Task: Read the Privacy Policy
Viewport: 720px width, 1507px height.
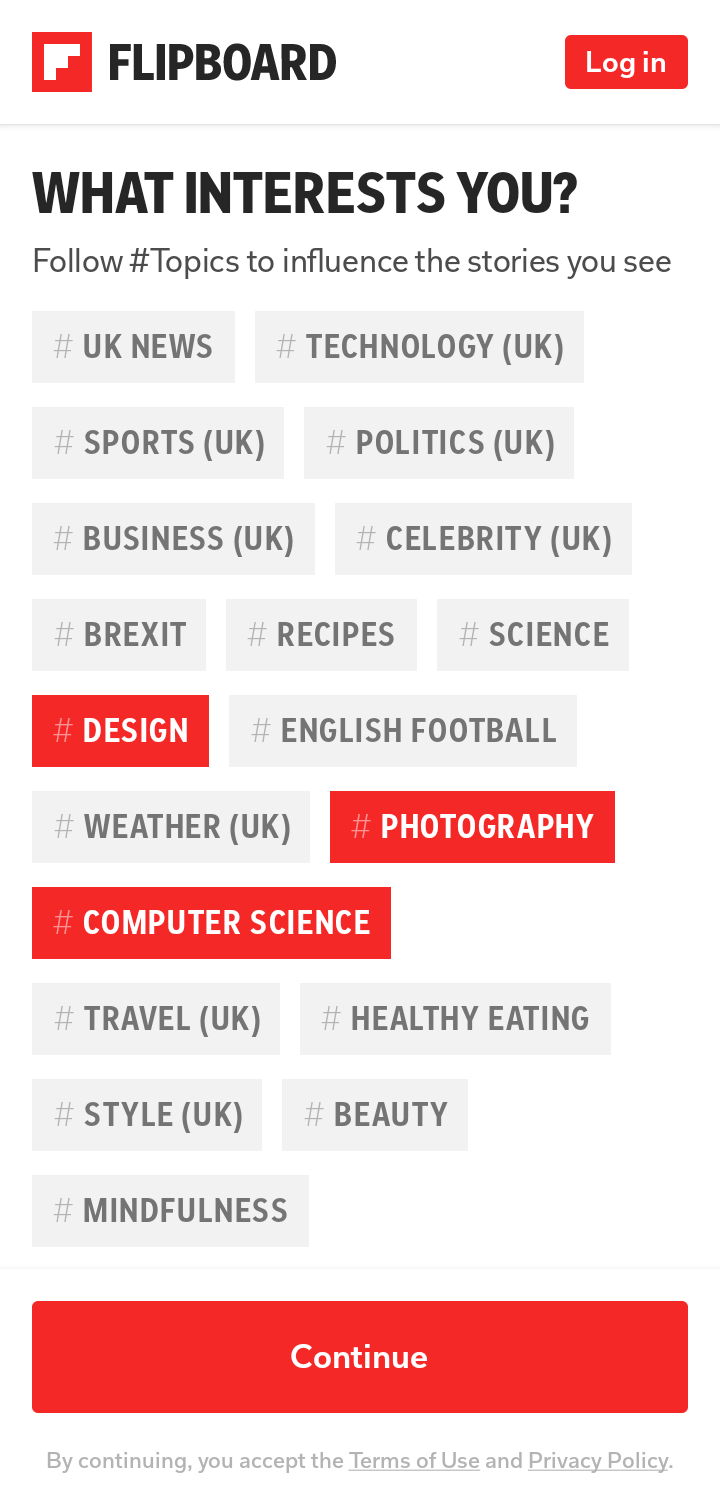Action: [x=597, y=1461]
